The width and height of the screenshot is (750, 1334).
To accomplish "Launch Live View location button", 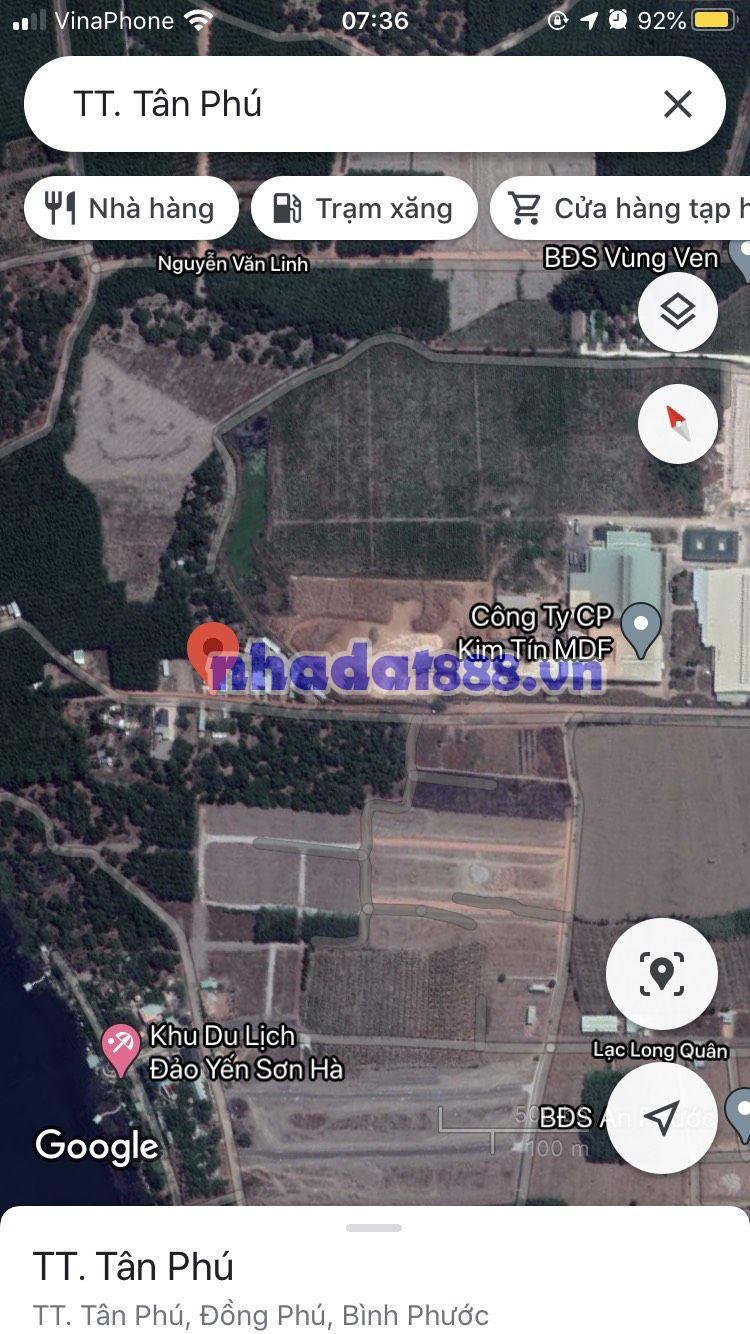I will click(661, 973).
